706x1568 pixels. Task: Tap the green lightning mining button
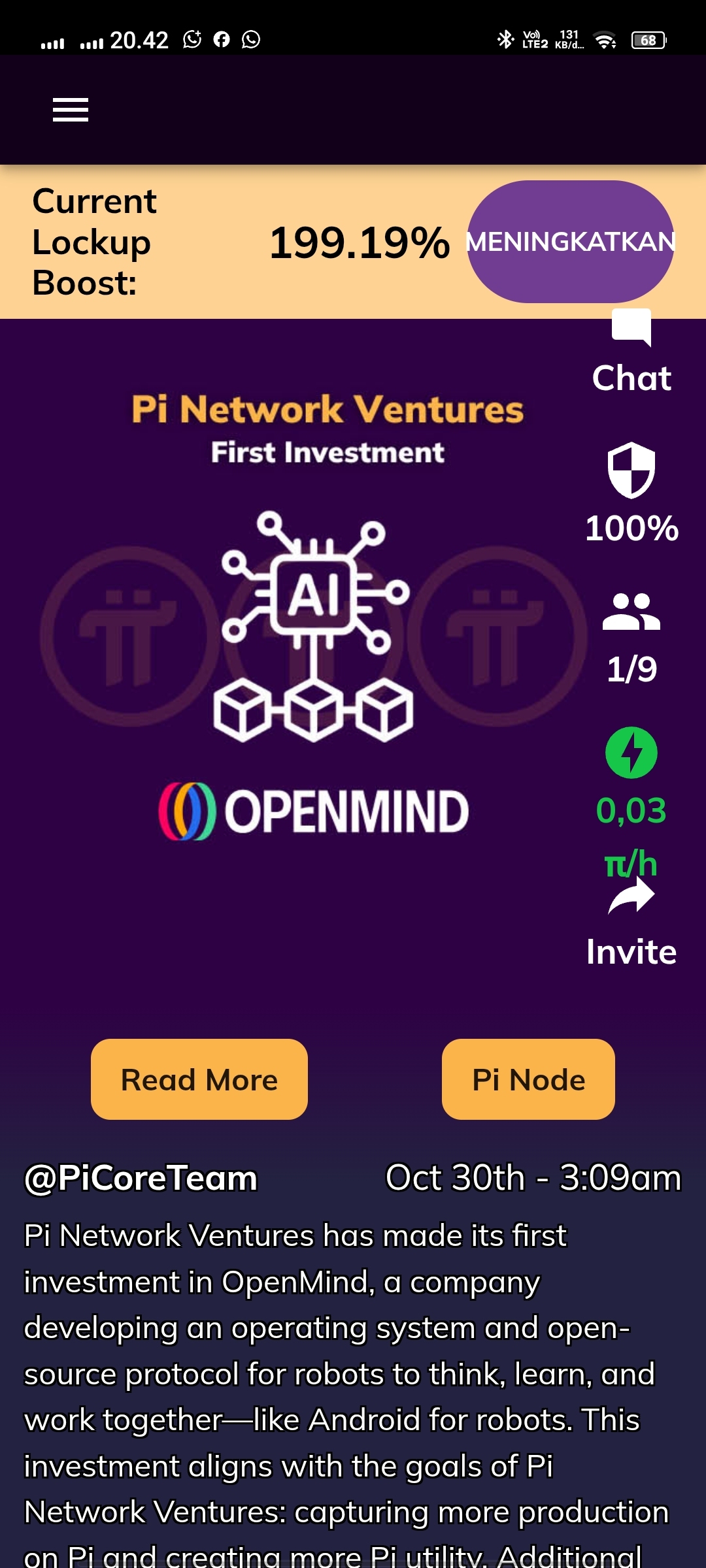tap(631, 753)
